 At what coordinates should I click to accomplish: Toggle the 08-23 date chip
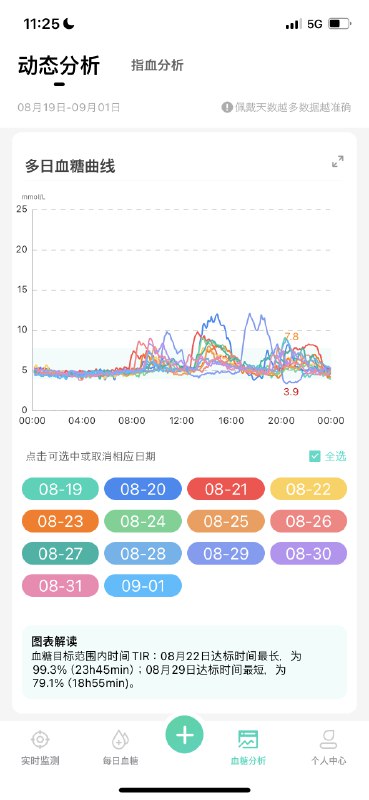click(x=60, y=521)
